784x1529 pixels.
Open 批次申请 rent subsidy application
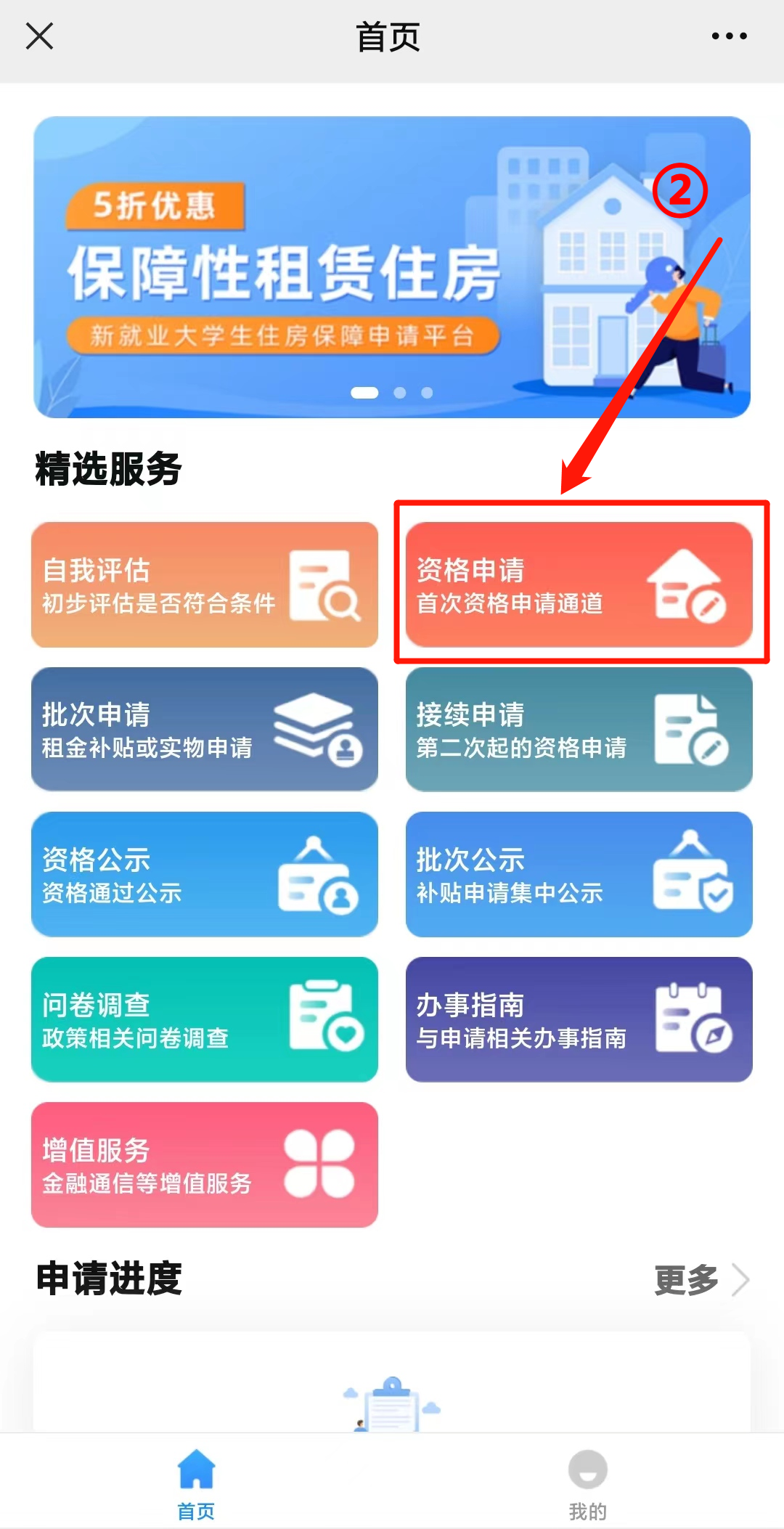pyautogui.click(x=204, y=729)
